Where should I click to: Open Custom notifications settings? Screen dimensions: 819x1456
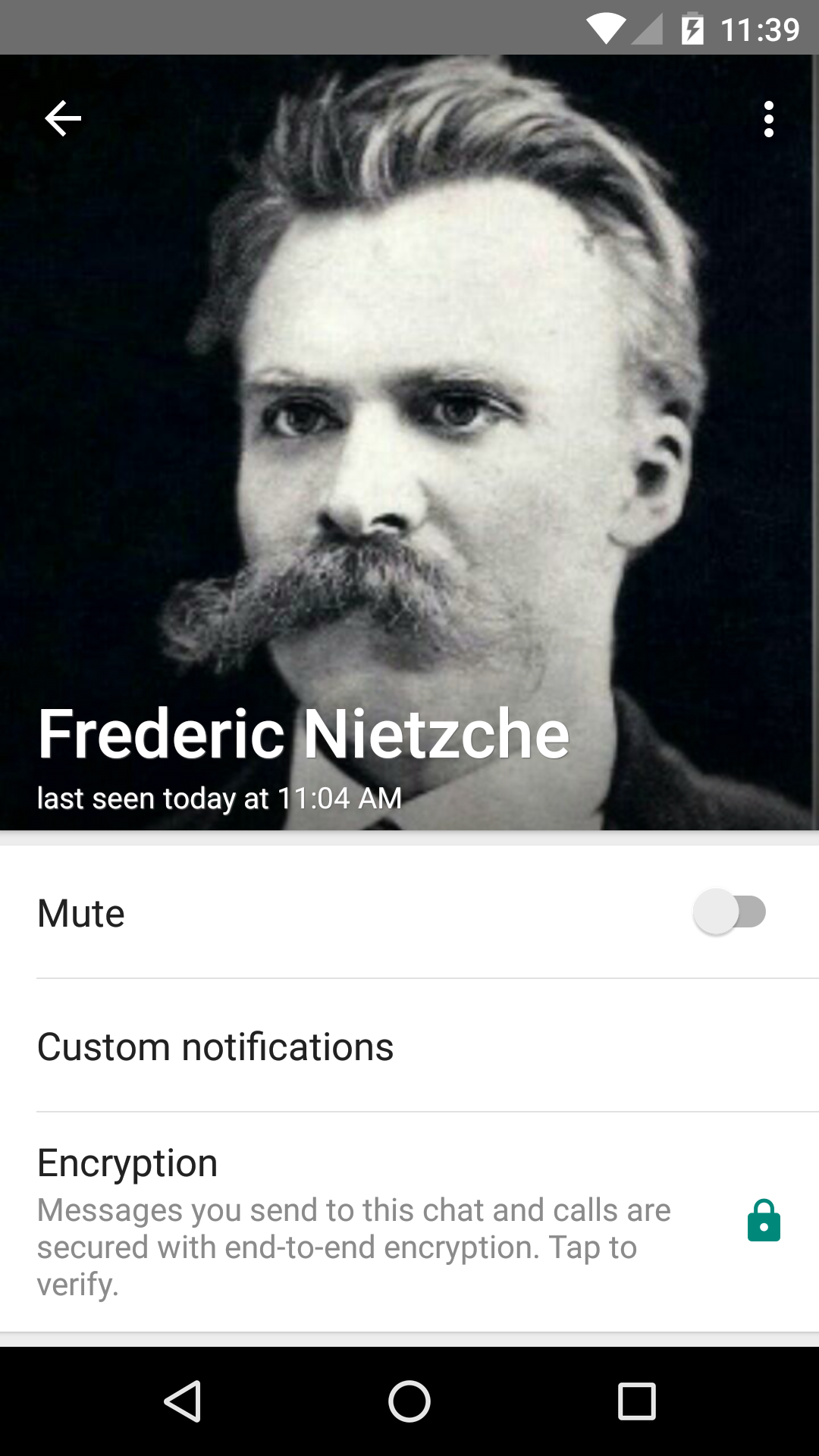(215, 1046)
